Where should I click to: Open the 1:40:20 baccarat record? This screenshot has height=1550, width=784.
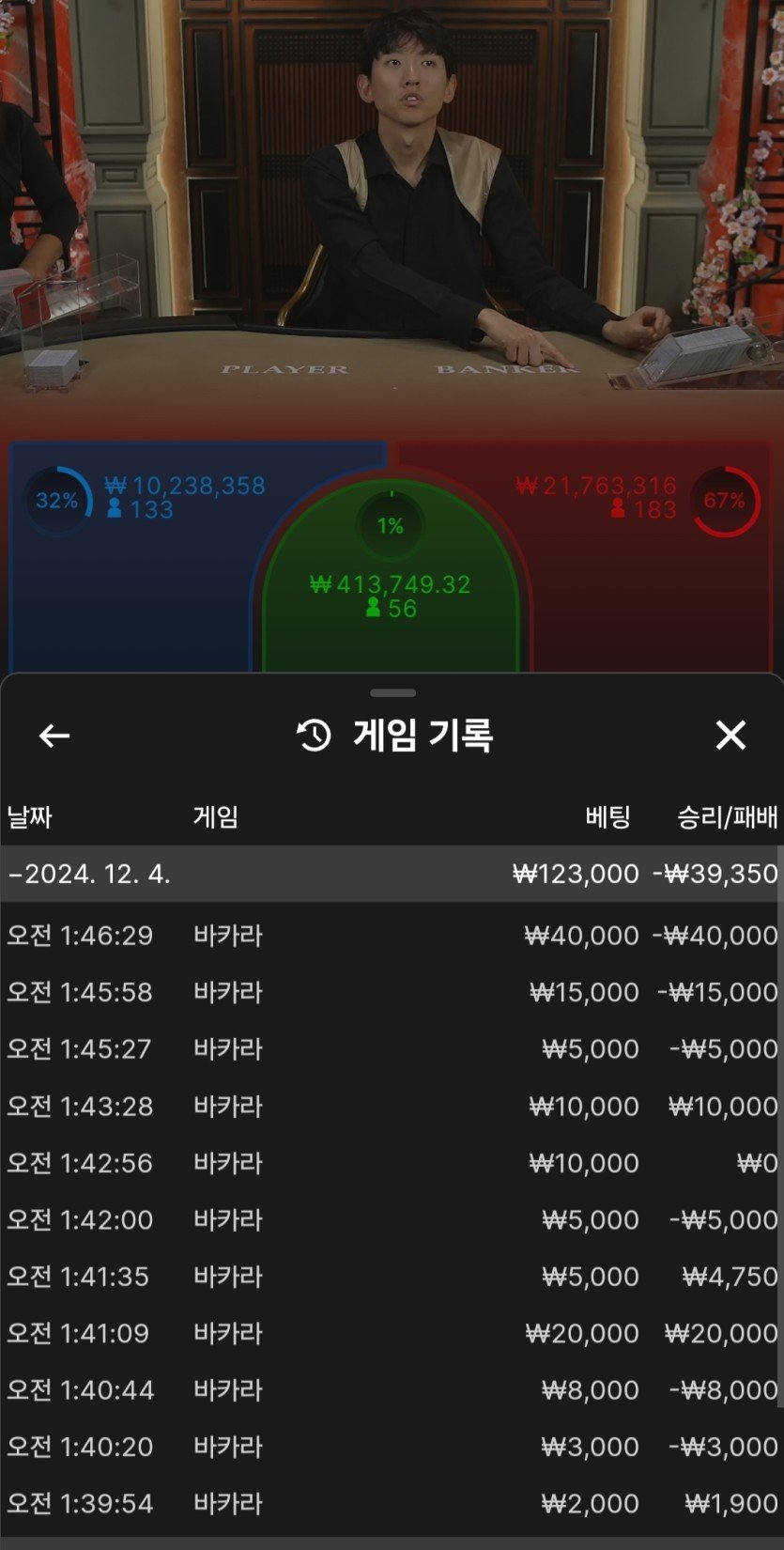(392, 1447)
